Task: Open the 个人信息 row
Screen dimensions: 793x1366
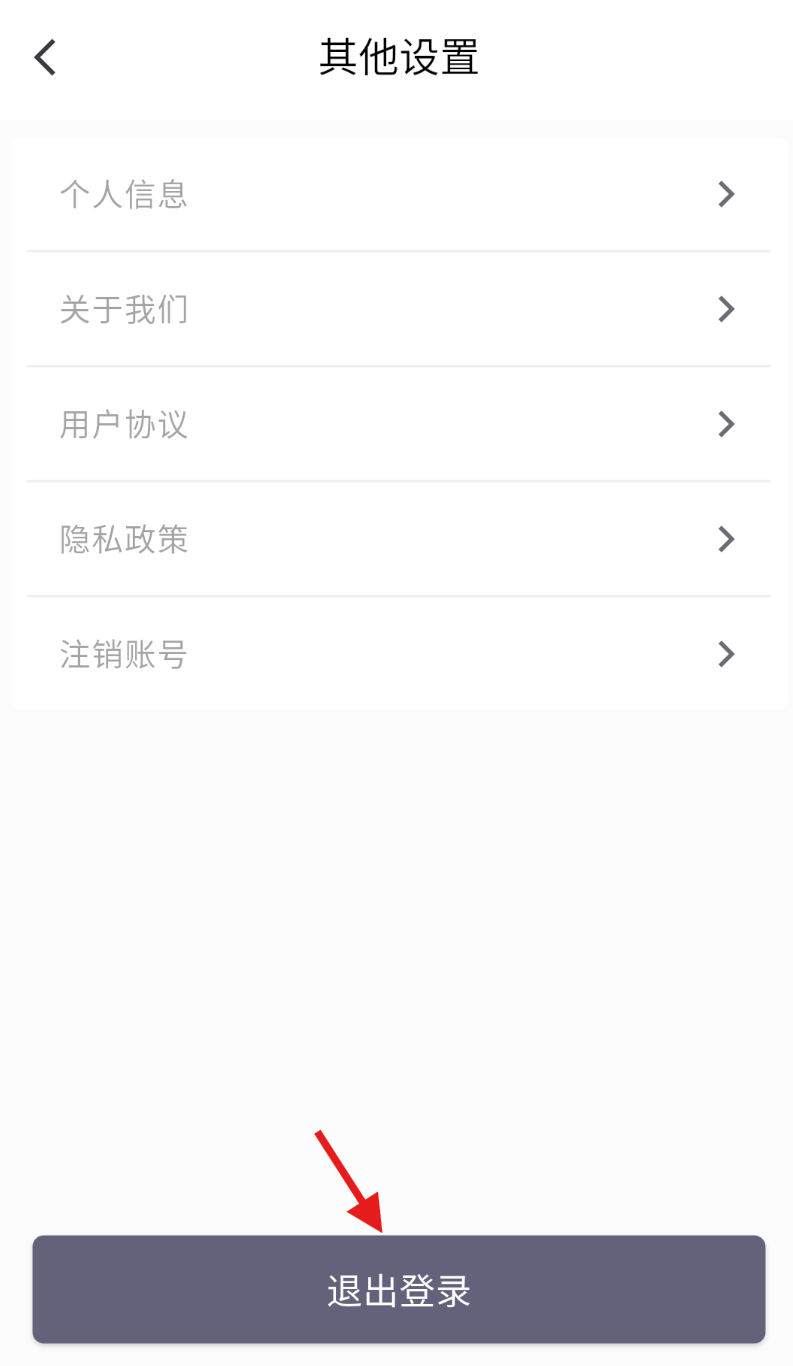Action: [398, 195]
